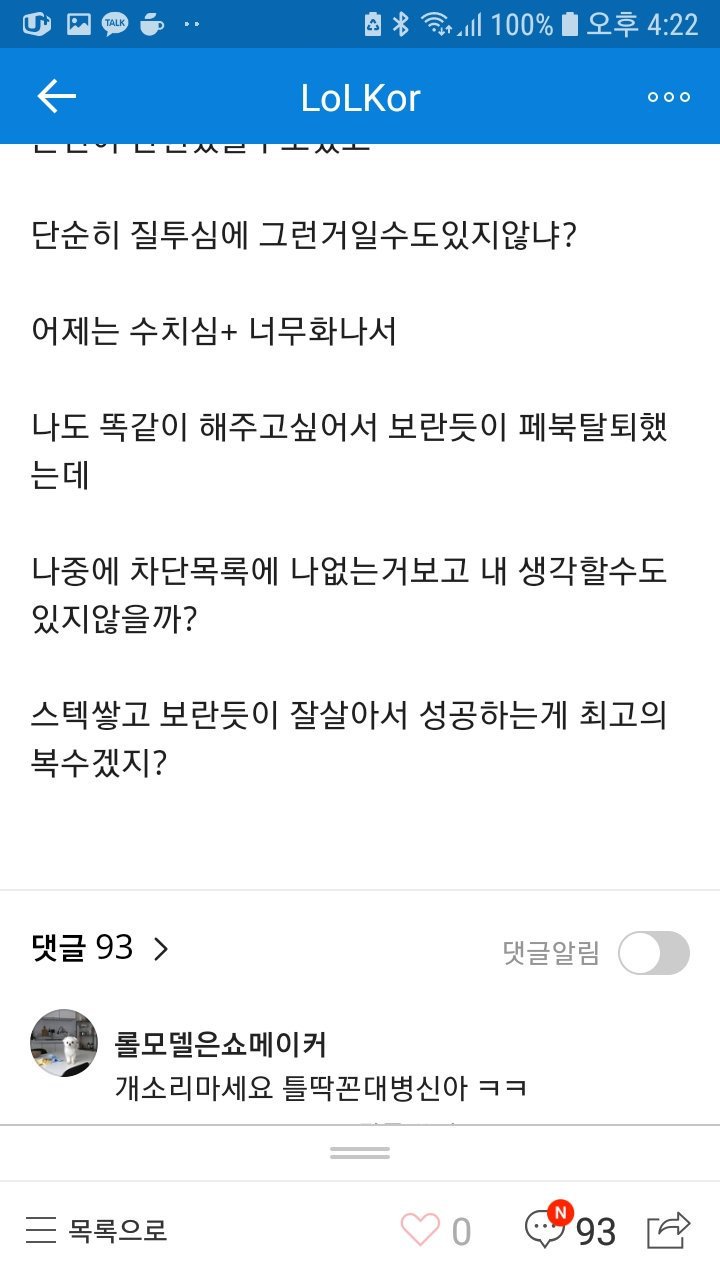Toggle the 댓글알림 comment notification switch

(653, 953)
